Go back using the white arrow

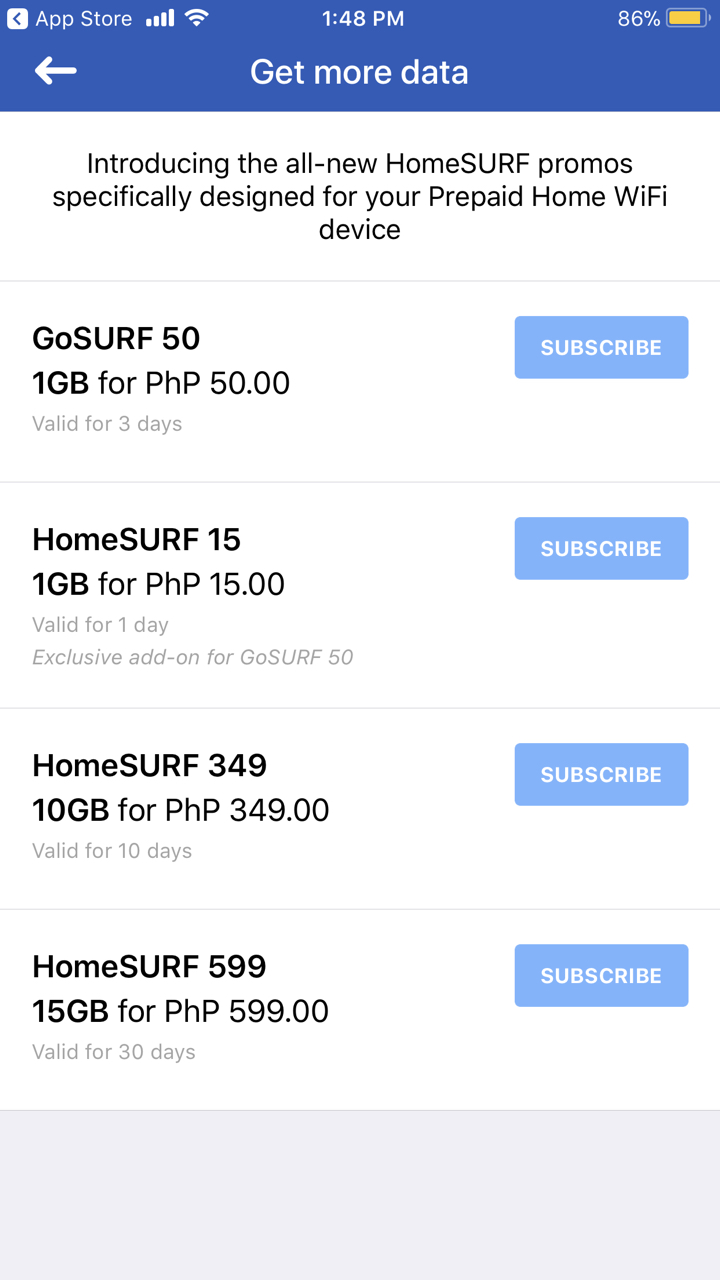coord(55,71)
